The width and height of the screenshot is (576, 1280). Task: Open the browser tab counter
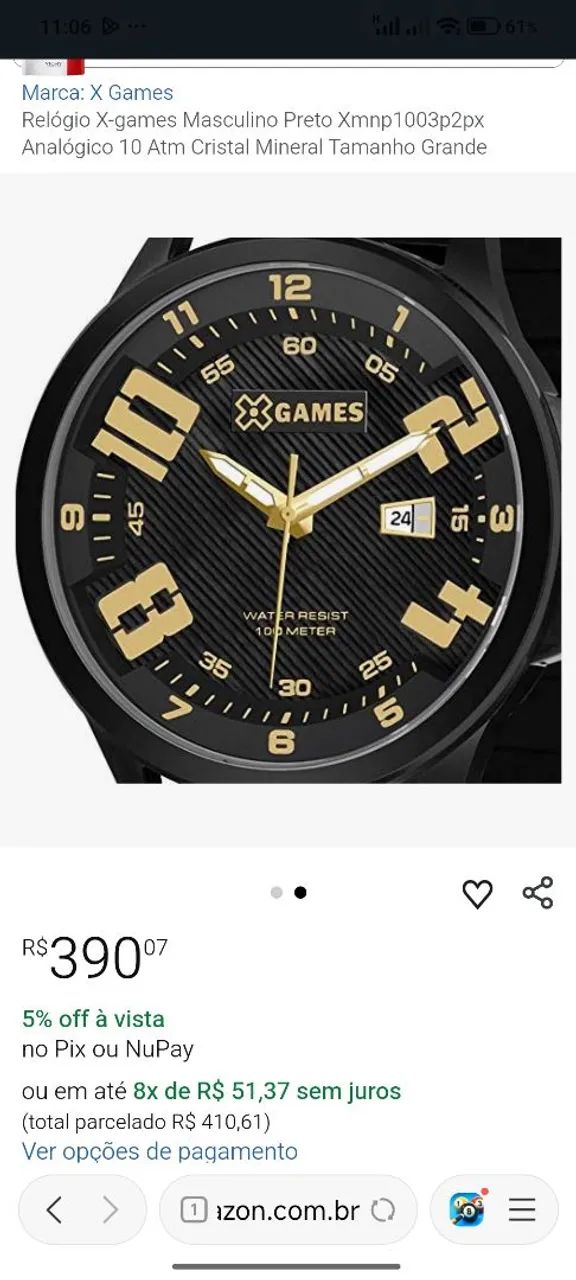pos(193,1211)
